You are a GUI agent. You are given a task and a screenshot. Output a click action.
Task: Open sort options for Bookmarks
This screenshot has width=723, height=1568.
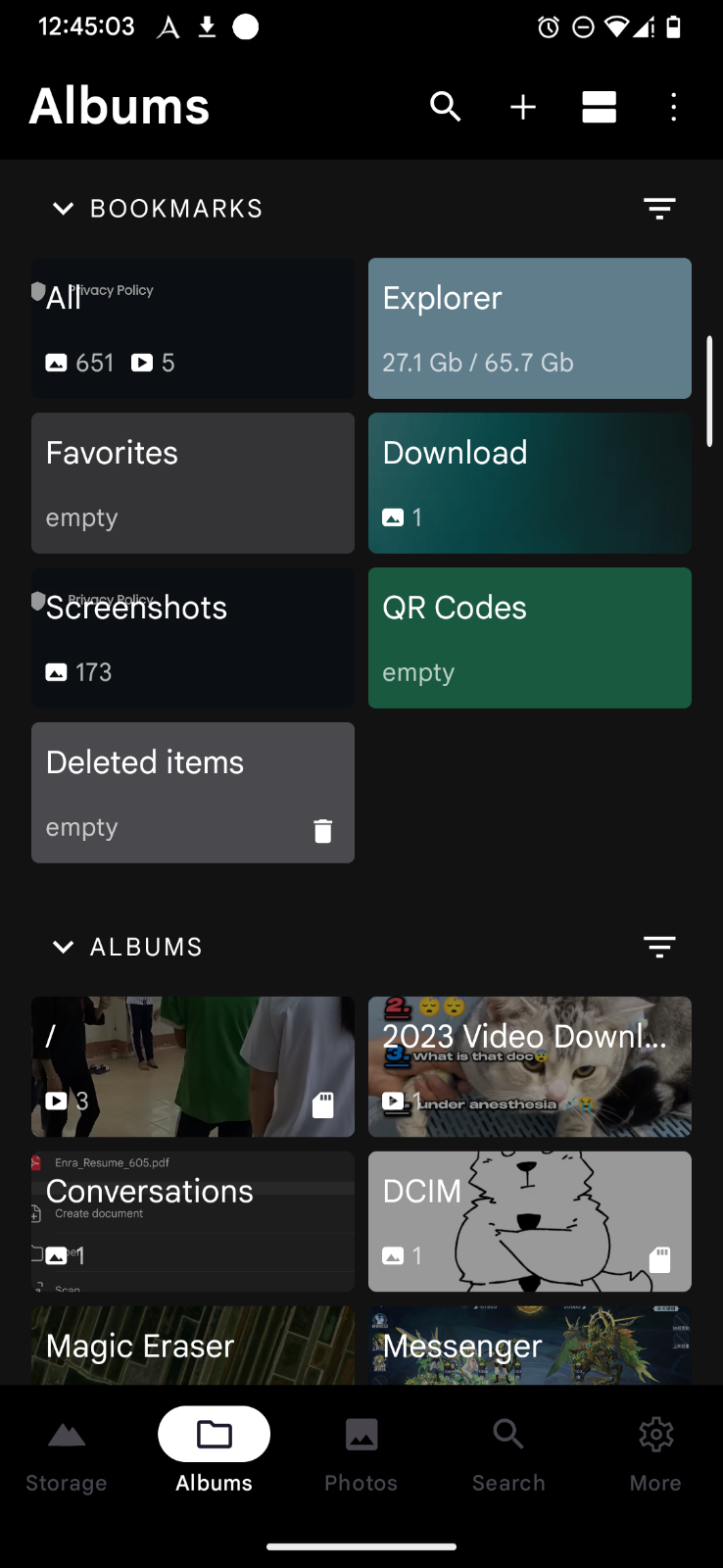pyautogui.click(x=659, y=209)
